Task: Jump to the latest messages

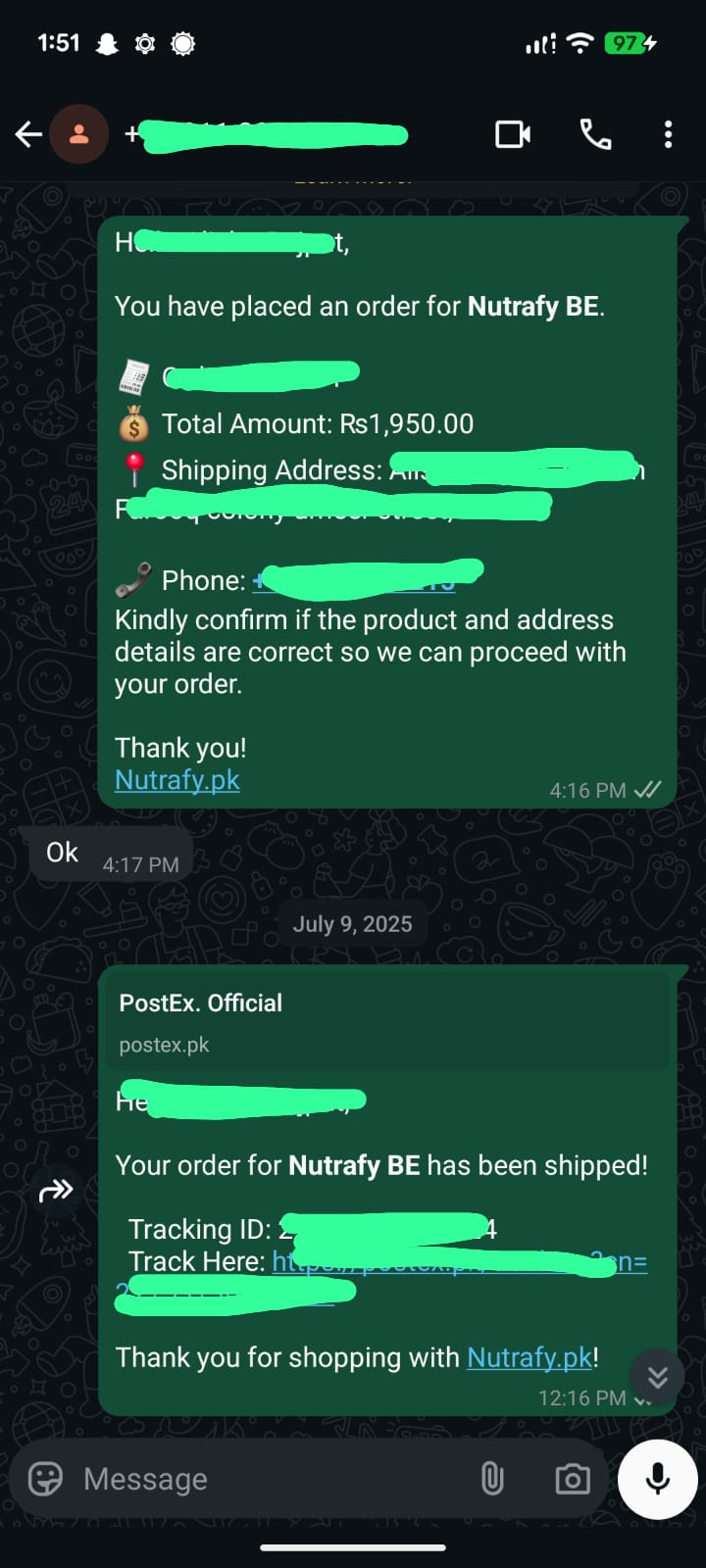Action: click(657, 1377)
